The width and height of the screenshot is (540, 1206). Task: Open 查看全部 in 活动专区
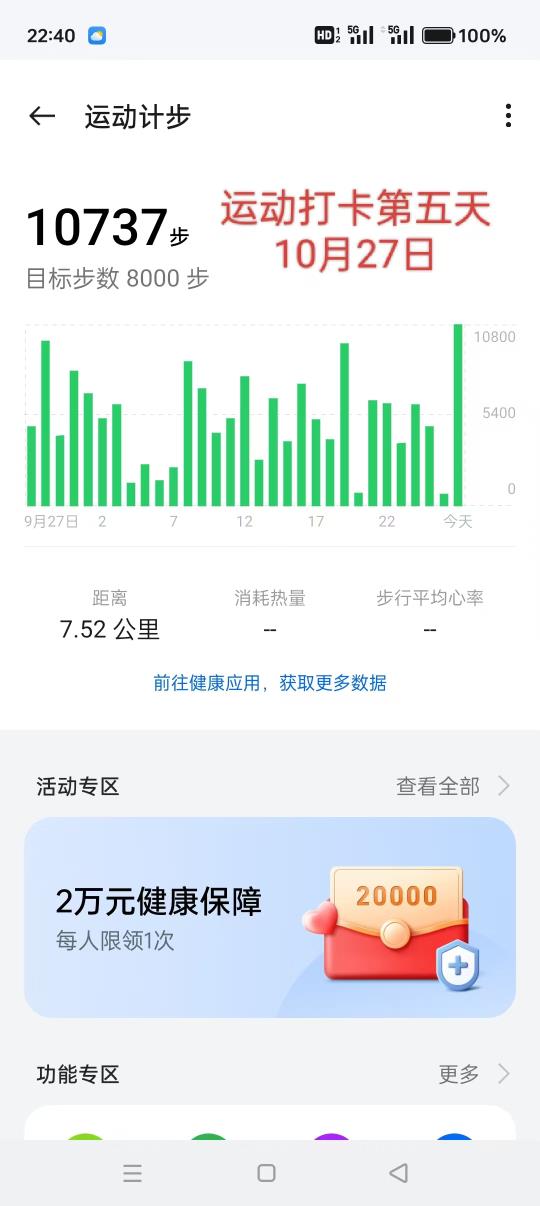tap(453, 786)
